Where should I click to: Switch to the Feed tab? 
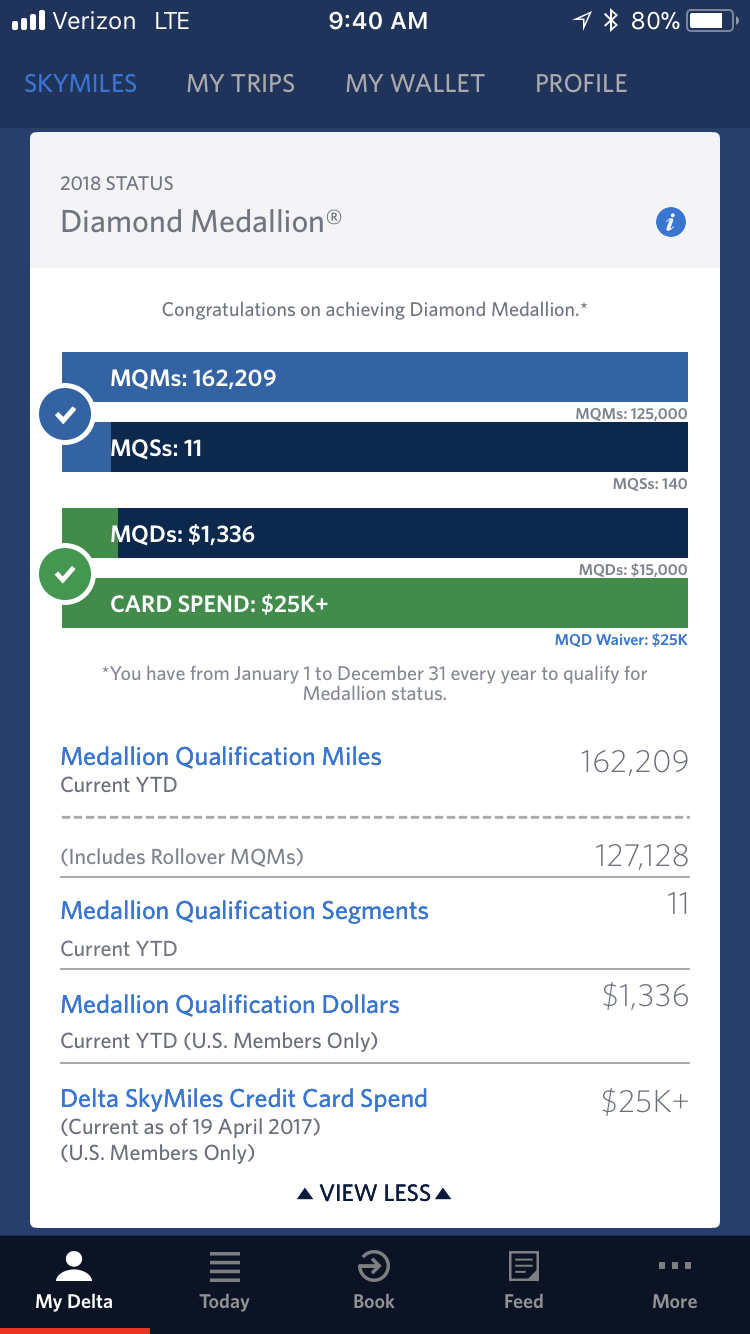pyautogui.click(x=524, y=1281)
